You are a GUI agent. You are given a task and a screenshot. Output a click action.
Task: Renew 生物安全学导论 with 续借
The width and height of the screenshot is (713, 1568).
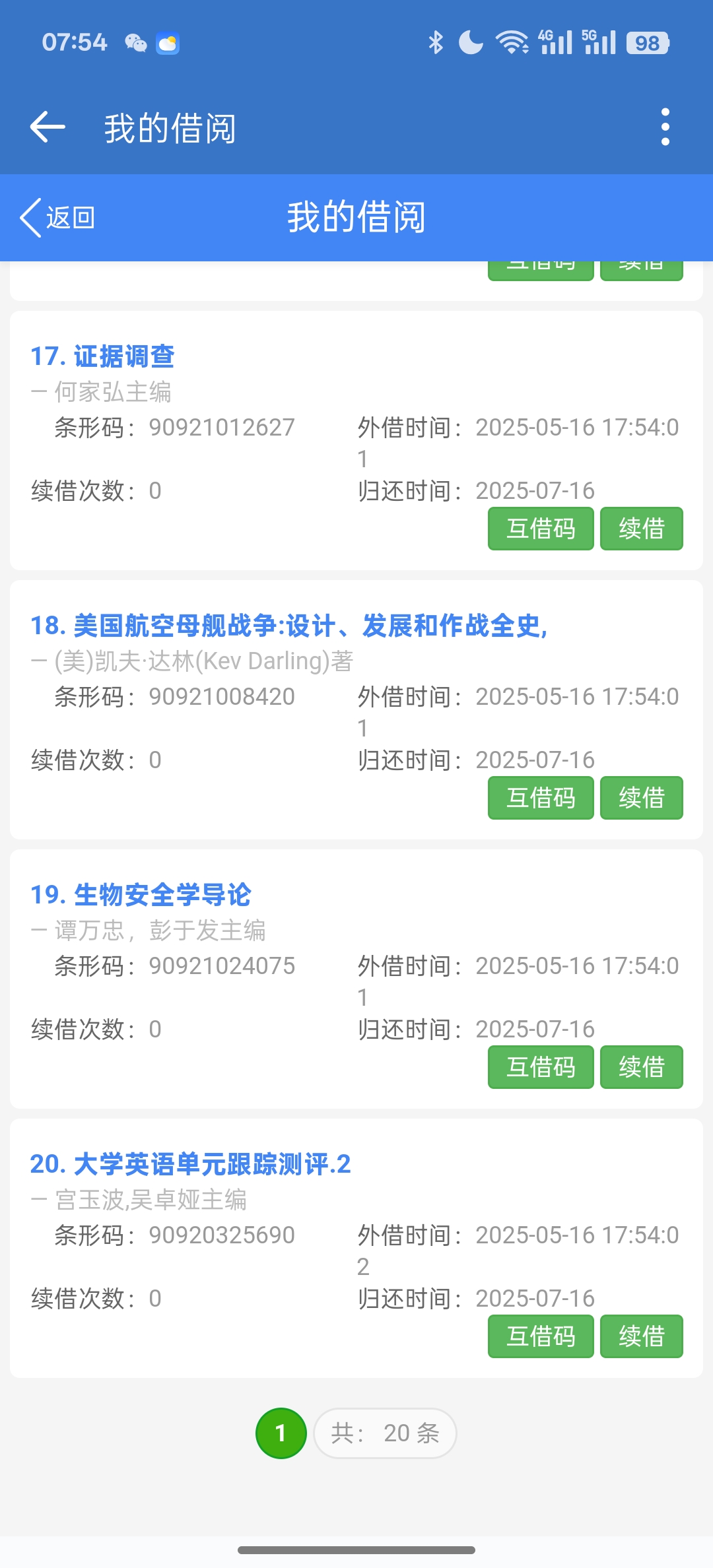pyautogui.click(x=641, y=1067)
